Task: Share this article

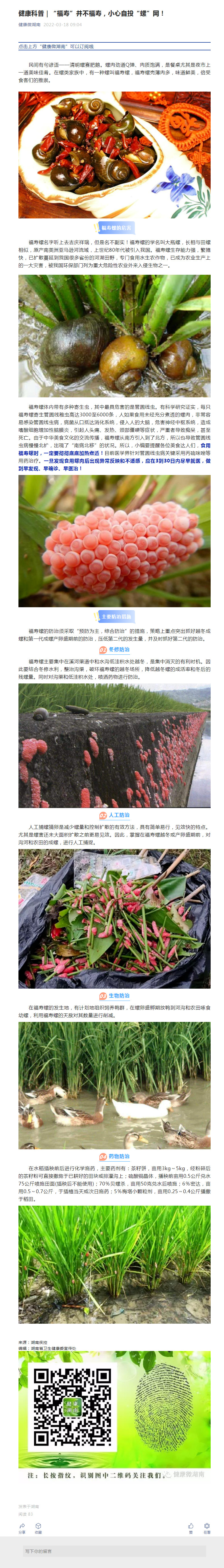Action: [22, 1527]
